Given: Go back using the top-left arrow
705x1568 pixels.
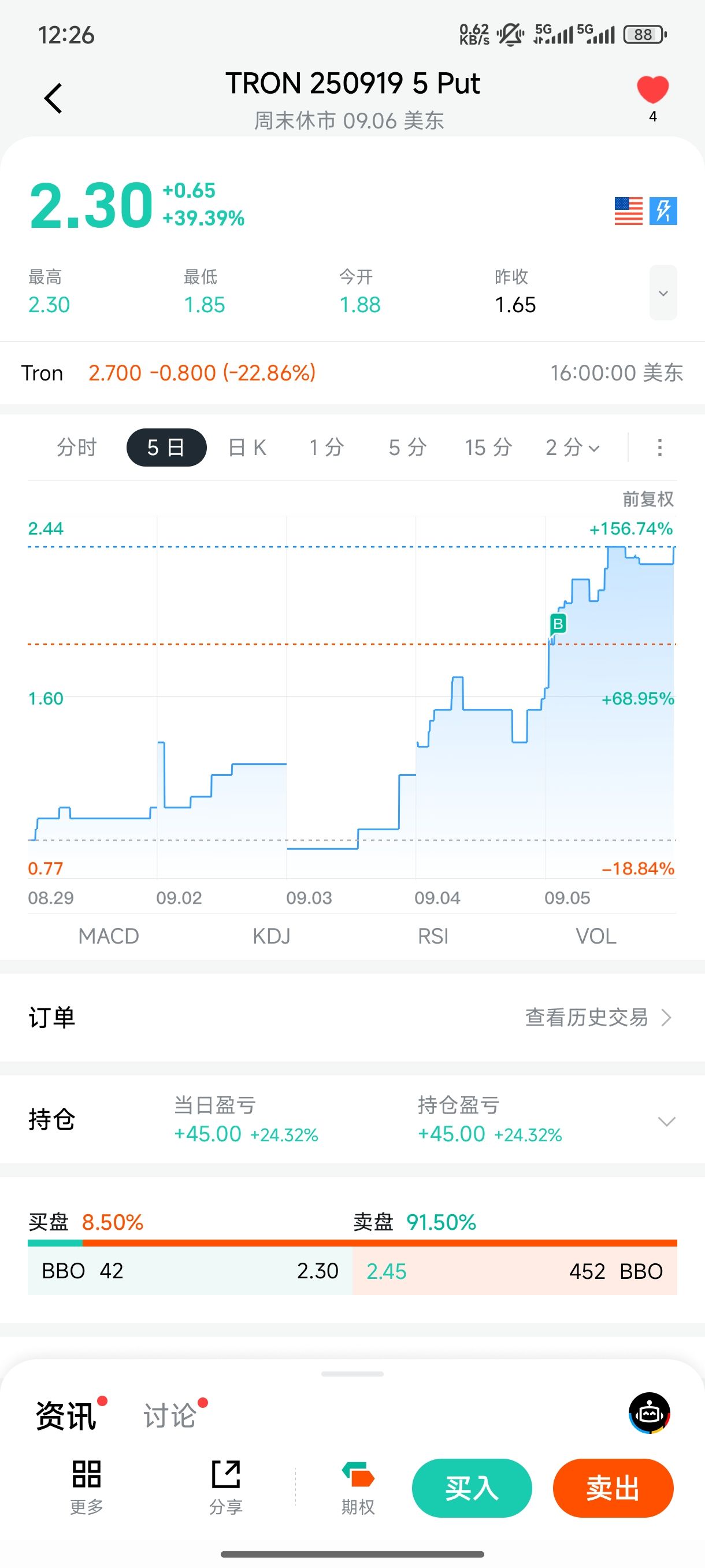Looking at the screenshot, I should coord(54,98).
